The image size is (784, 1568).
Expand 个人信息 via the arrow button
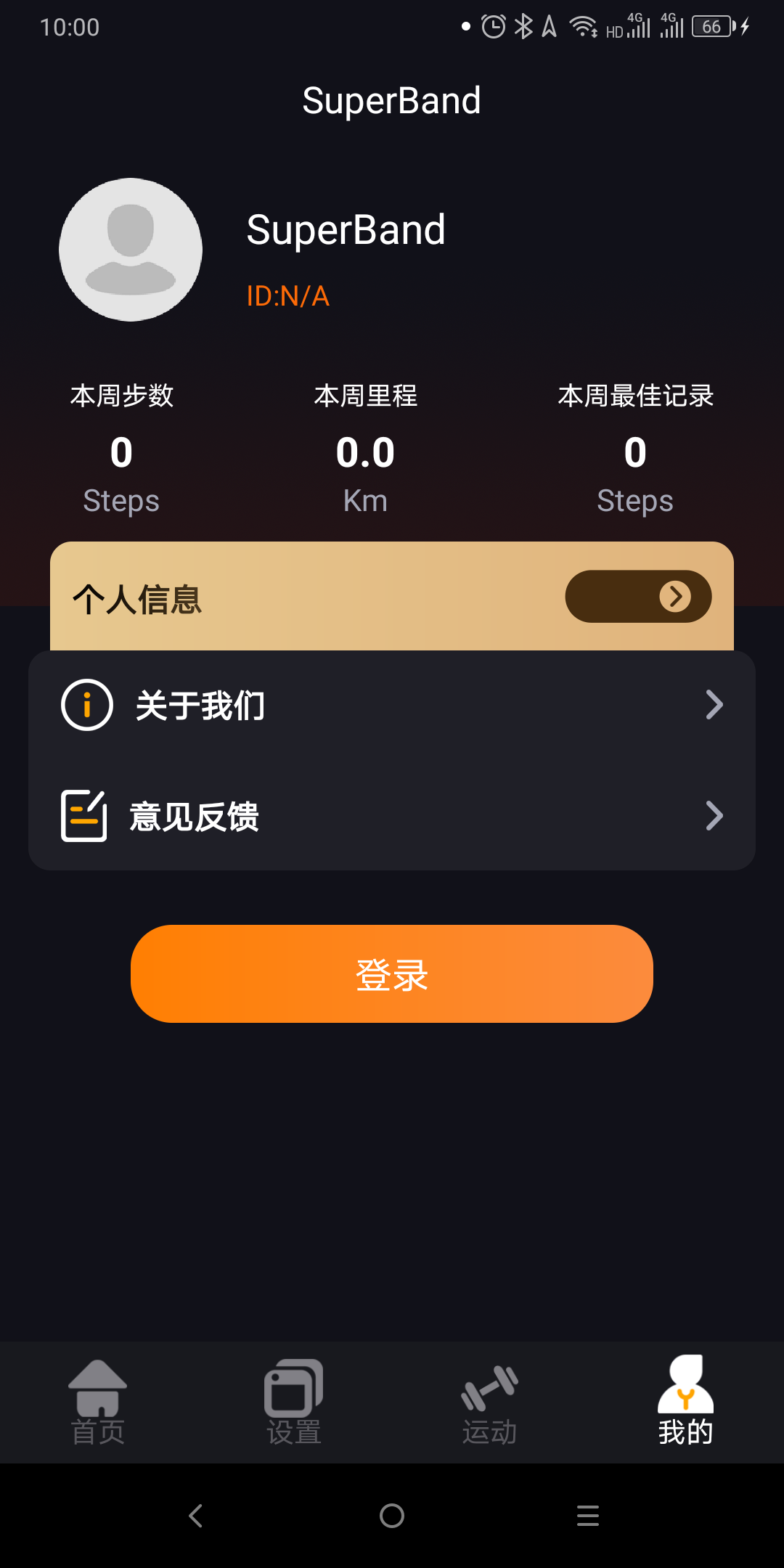676,596
